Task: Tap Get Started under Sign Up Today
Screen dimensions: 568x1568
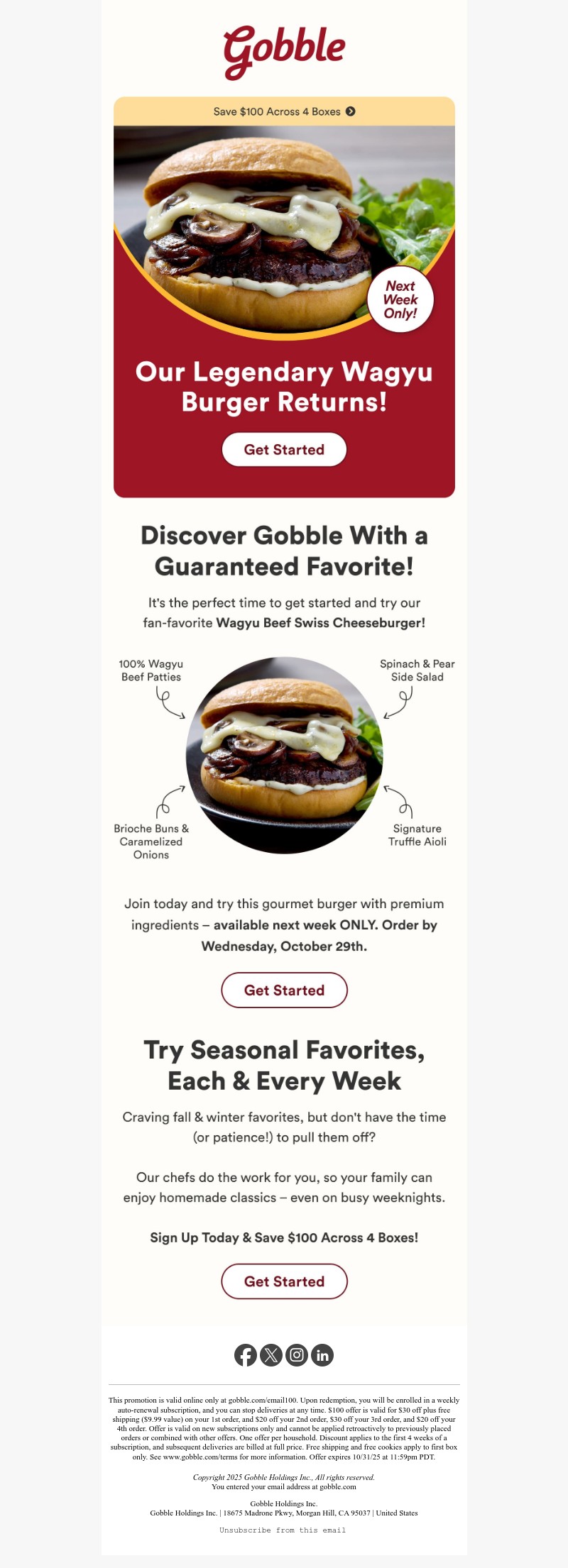Action: 284,1281
